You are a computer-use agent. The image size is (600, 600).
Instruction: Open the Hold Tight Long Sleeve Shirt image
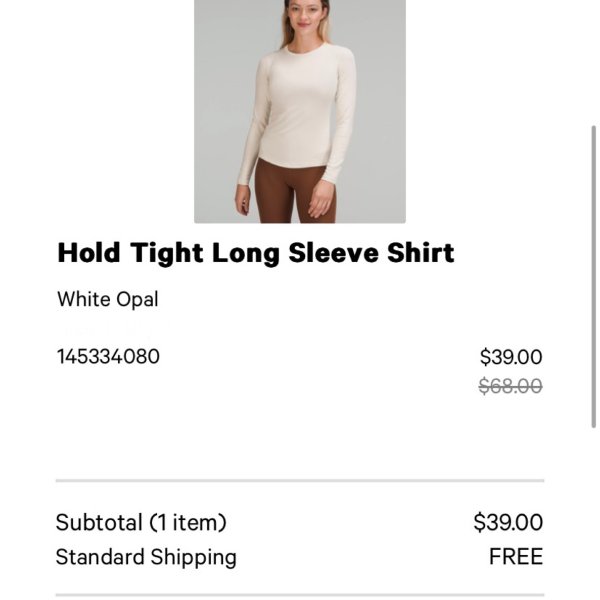tap(299, 110)
